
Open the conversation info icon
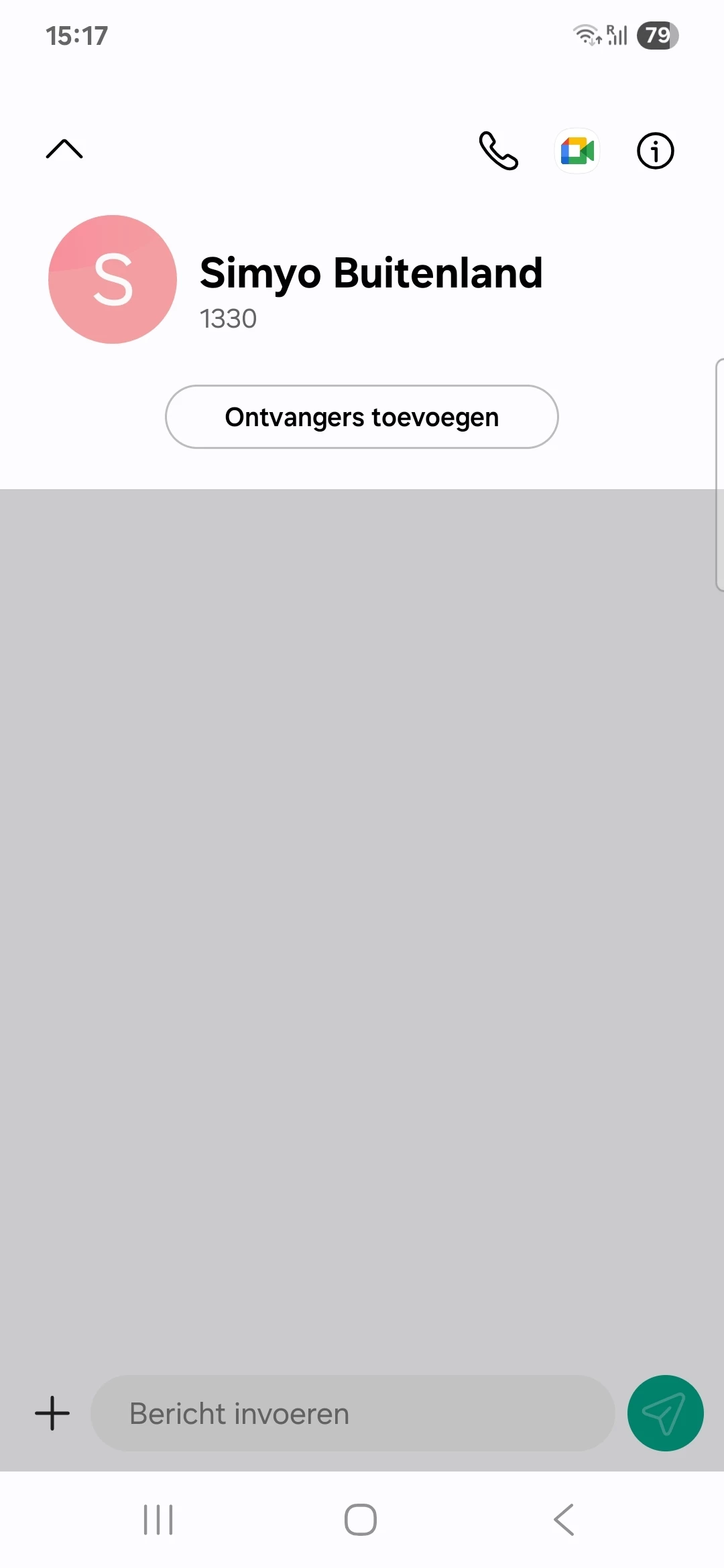click(x=655, y=151)
